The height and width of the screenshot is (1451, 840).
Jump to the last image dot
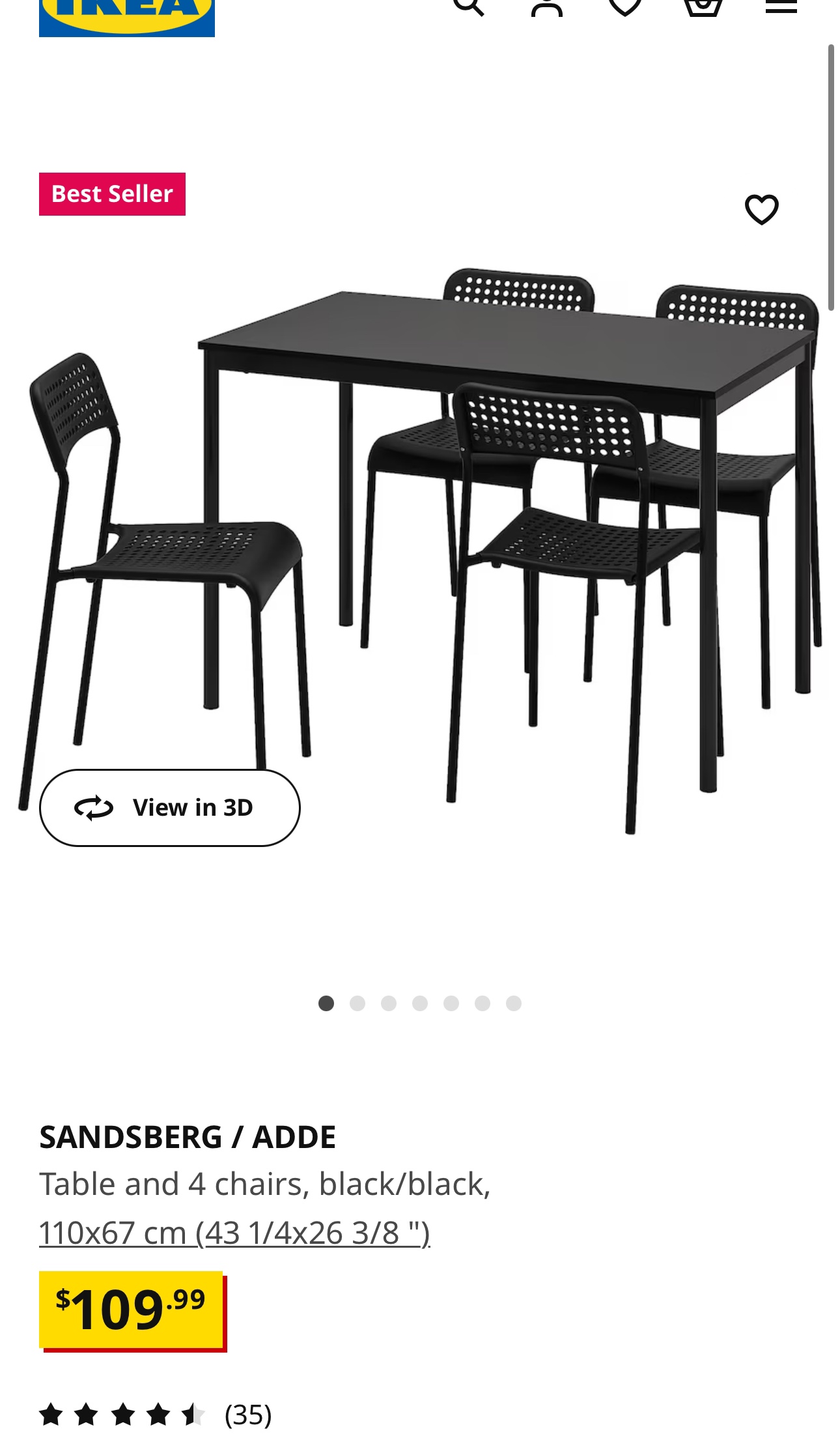(514, 1003)
